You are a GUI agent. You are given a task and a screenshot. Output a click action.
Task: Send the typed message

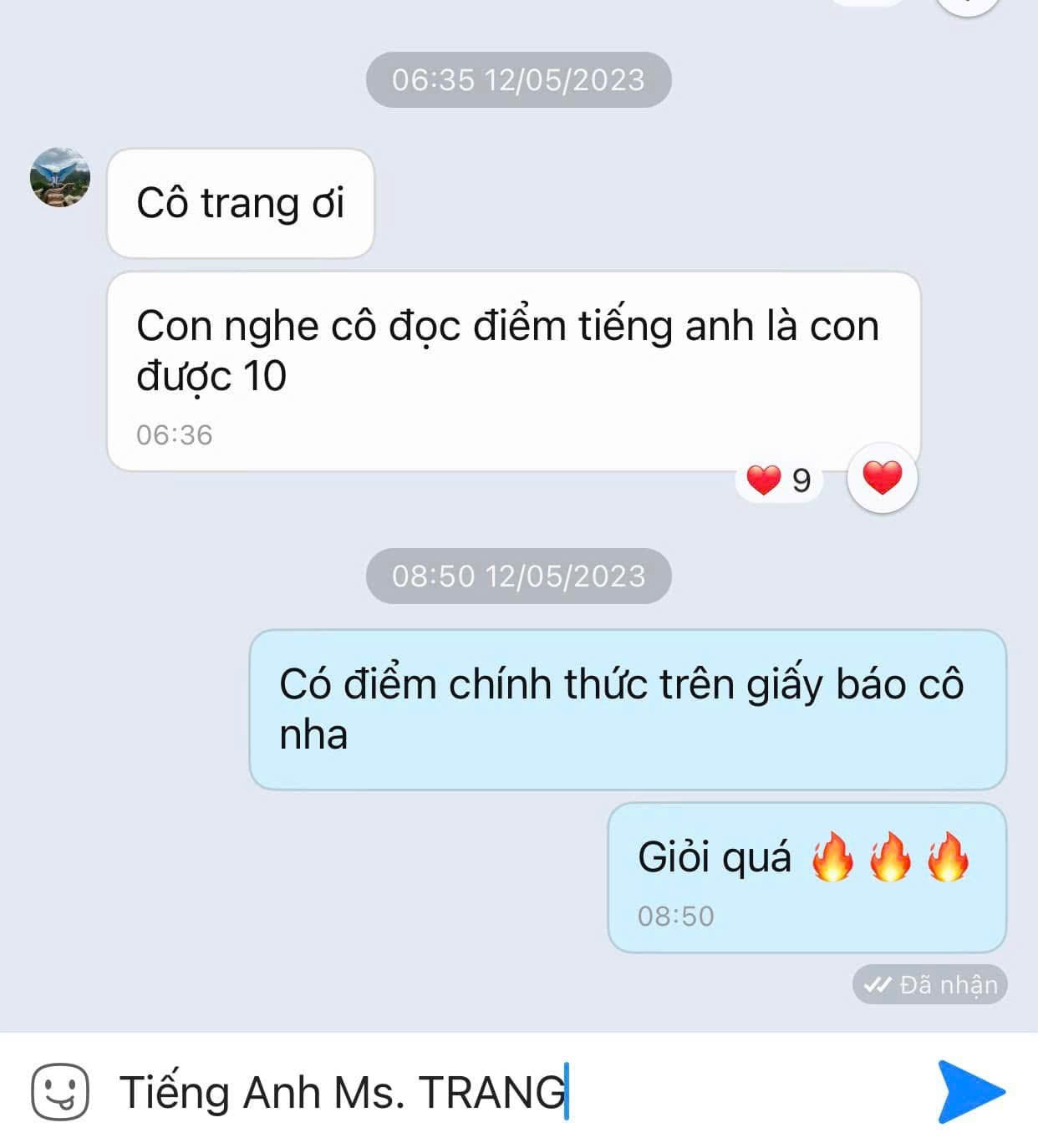pos(969,1091)
